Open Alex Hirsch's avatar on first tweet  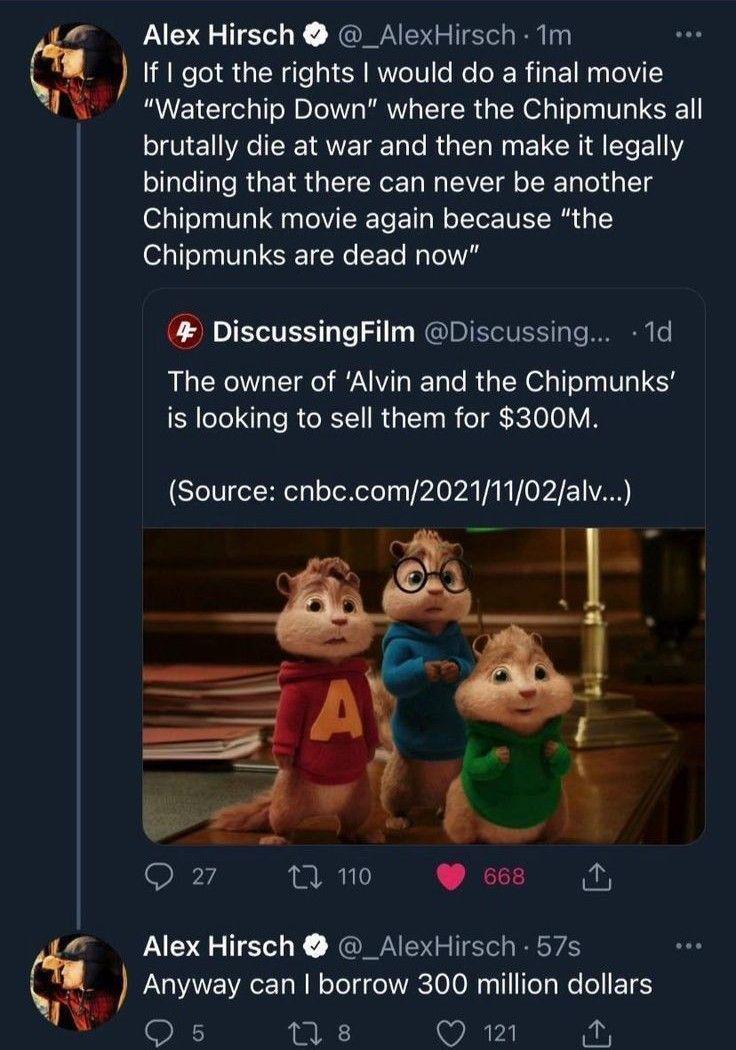[x=77, y=68]
